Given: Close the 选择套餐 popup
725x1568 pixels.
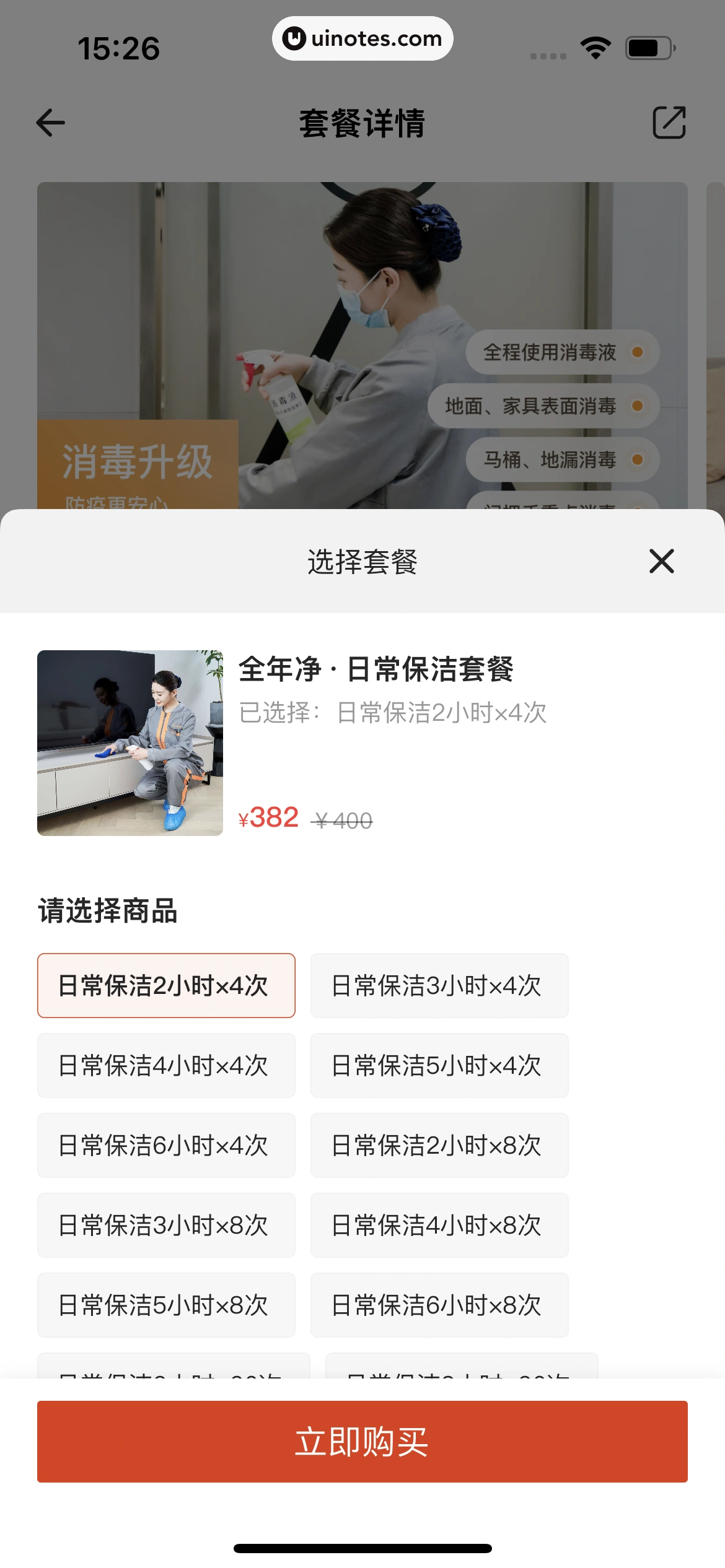Looking at the screenshot, I should pyautogui.click(x=661, y=562).
